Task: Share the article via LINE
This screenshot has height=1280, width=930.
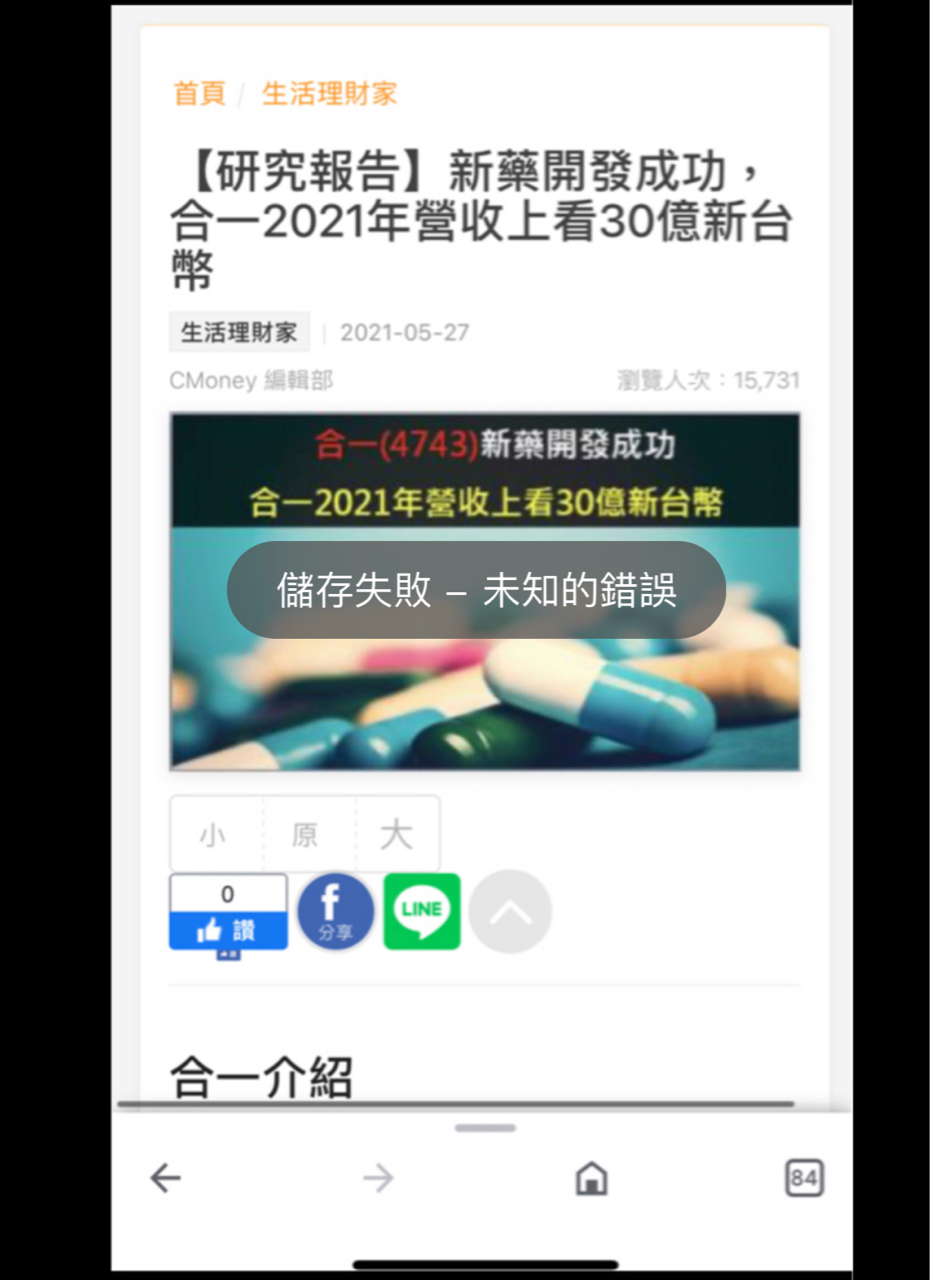Action: (x=422, y=912)
